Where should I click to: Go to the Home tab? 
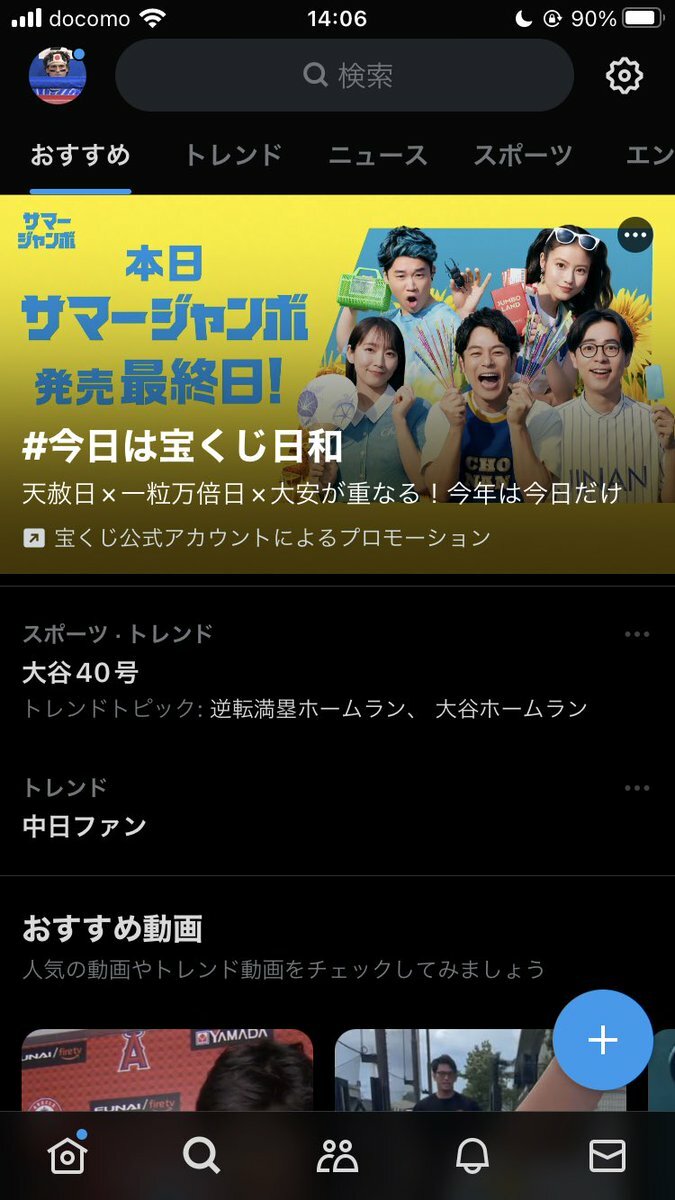[x=67, y=1156]
